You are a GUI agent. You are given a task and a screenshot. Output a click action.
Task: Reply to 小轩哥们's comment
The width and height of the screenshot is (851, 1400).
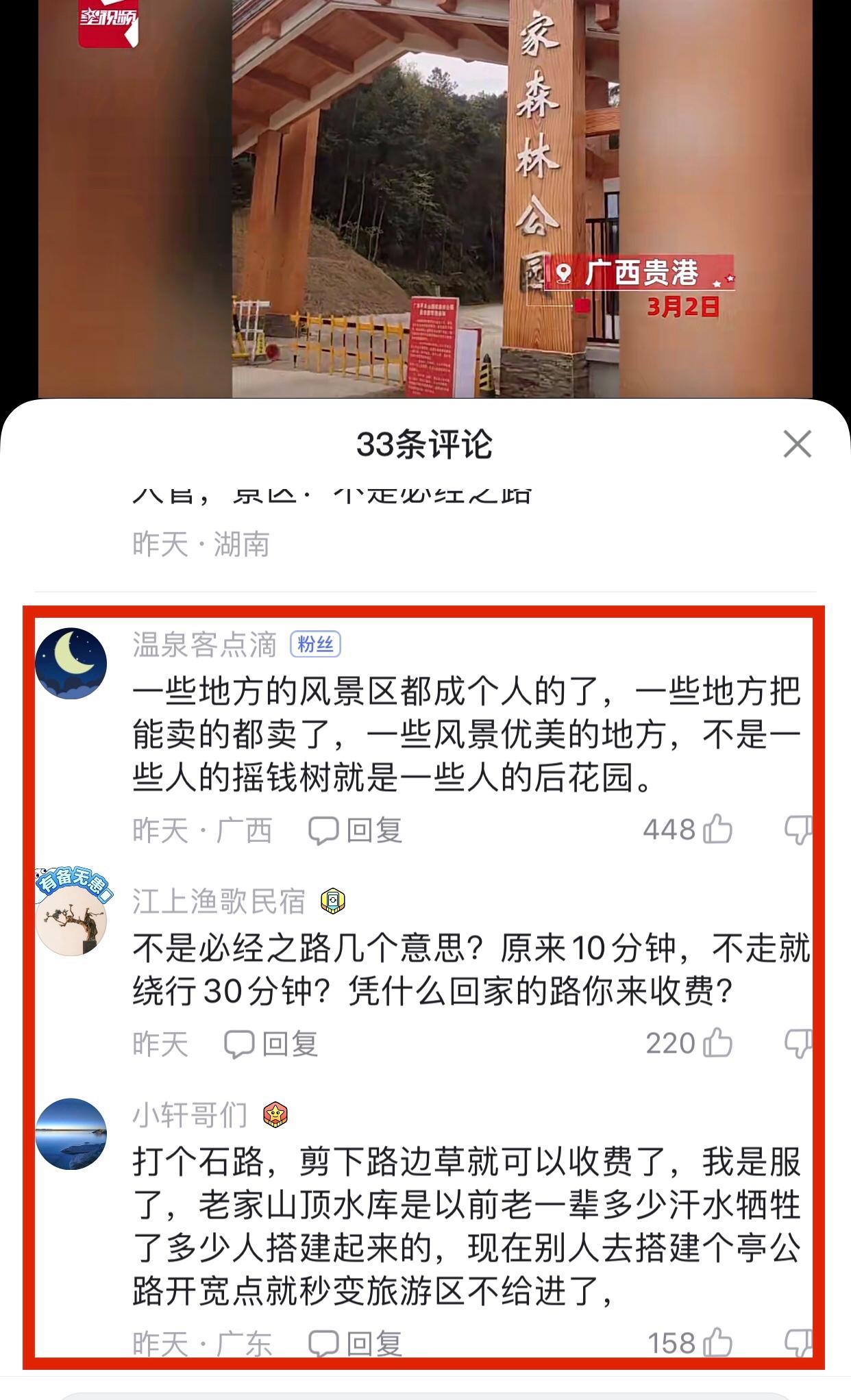(356, 1343)
